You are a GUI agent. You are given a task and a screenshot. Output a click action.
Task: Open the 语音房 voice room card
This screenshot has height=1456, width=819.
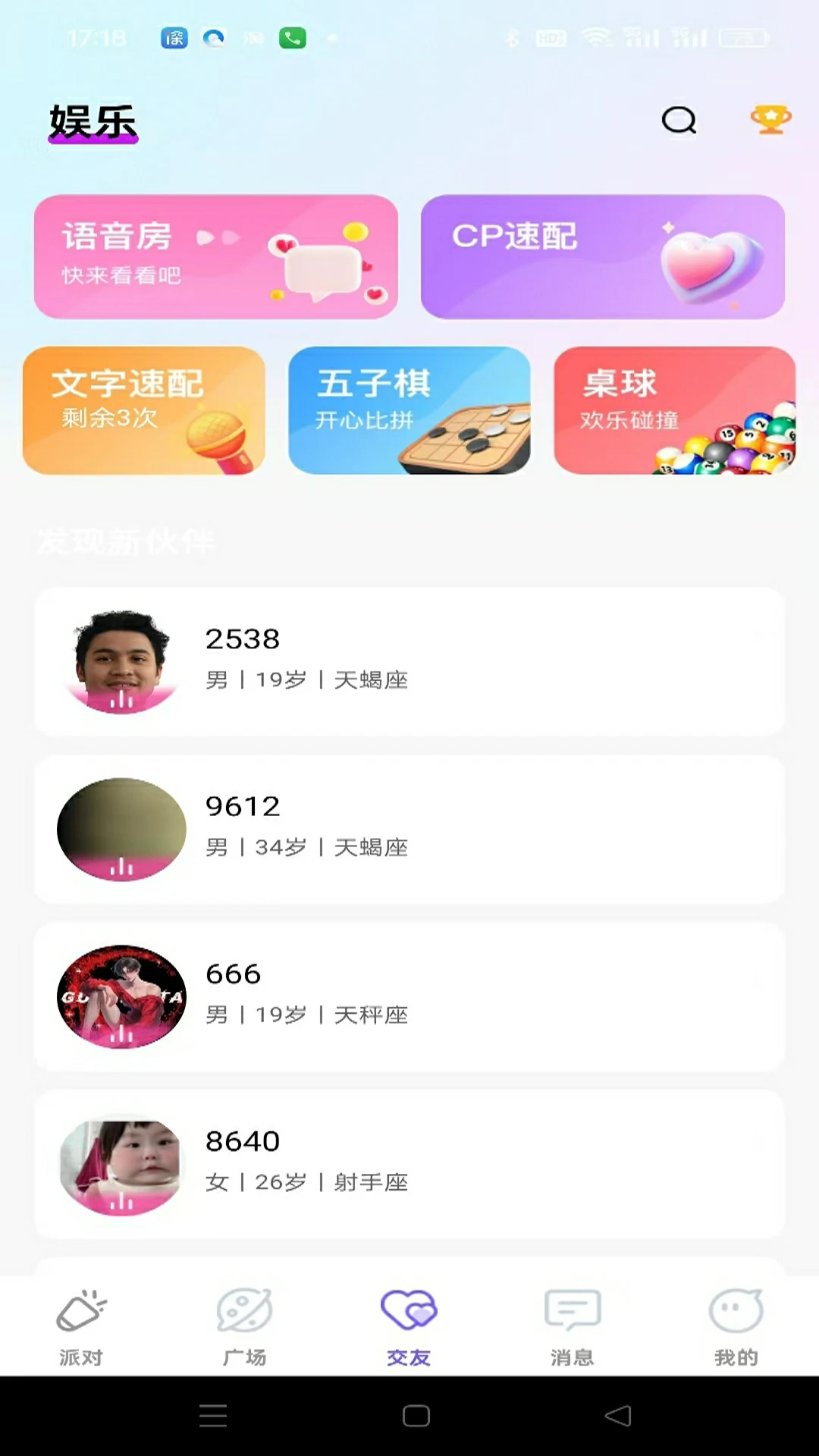click(216, 256)
